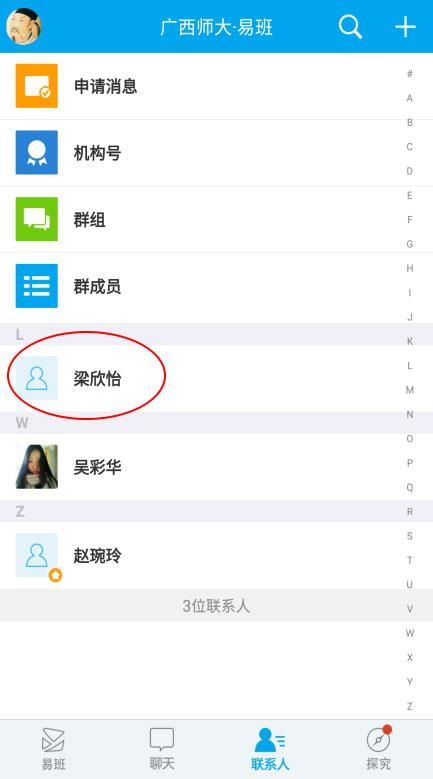The width and height of the screenshot is (433, 779).
Task: Tap the plus icon to add
Action: (x=405, y=26)
